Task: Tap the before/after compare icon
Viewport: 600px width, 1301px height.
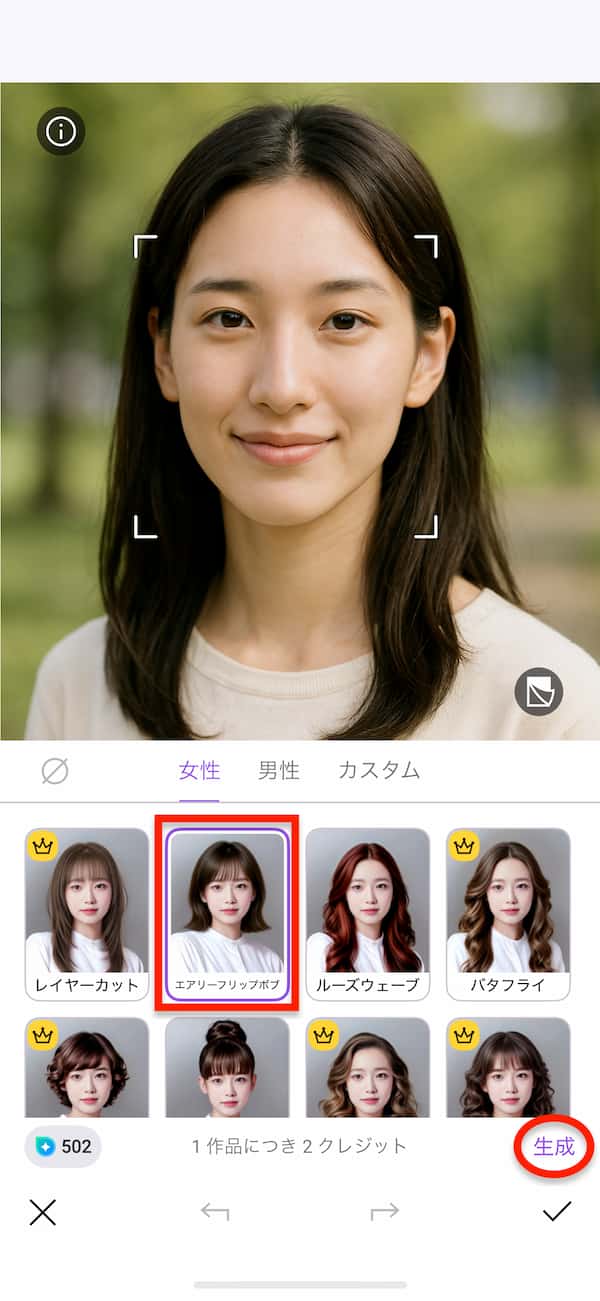Action: (x=539, y=691)
